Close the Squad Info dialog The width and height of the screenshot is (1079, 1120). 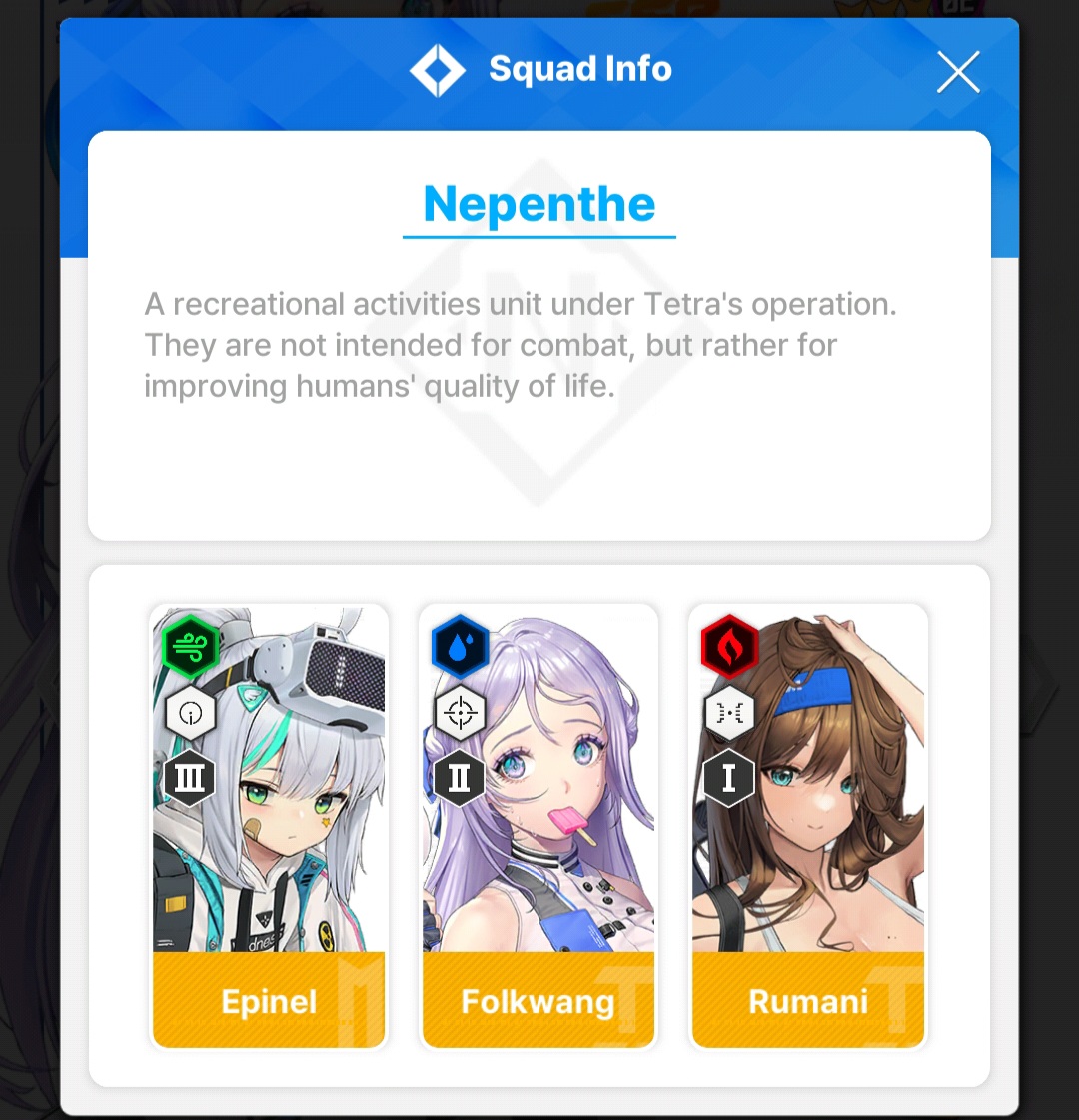pos(957,72)
